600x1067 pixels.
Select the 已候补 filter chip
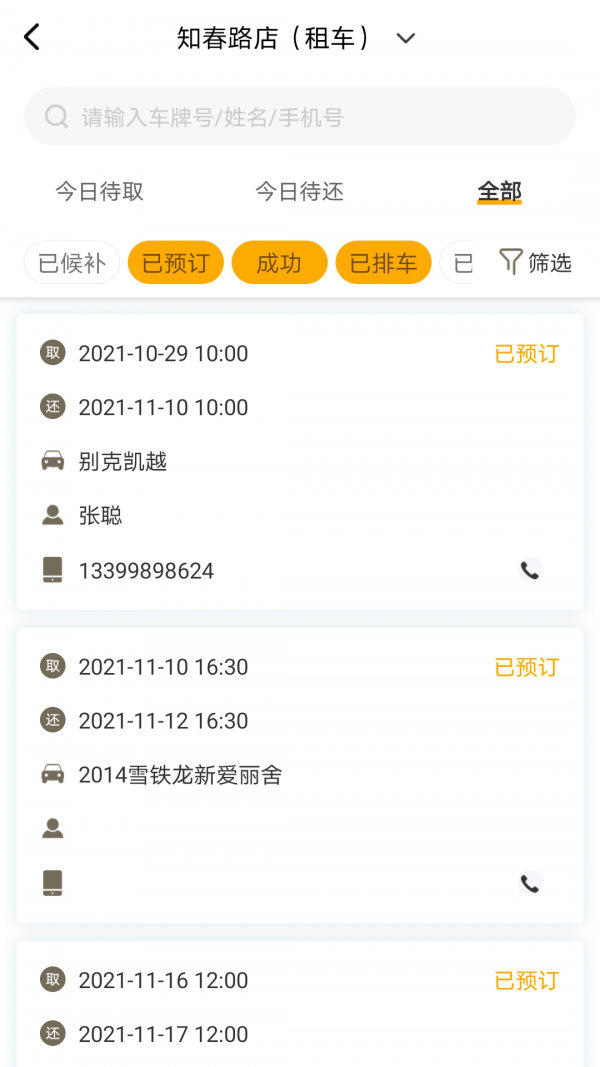[72, 263]
